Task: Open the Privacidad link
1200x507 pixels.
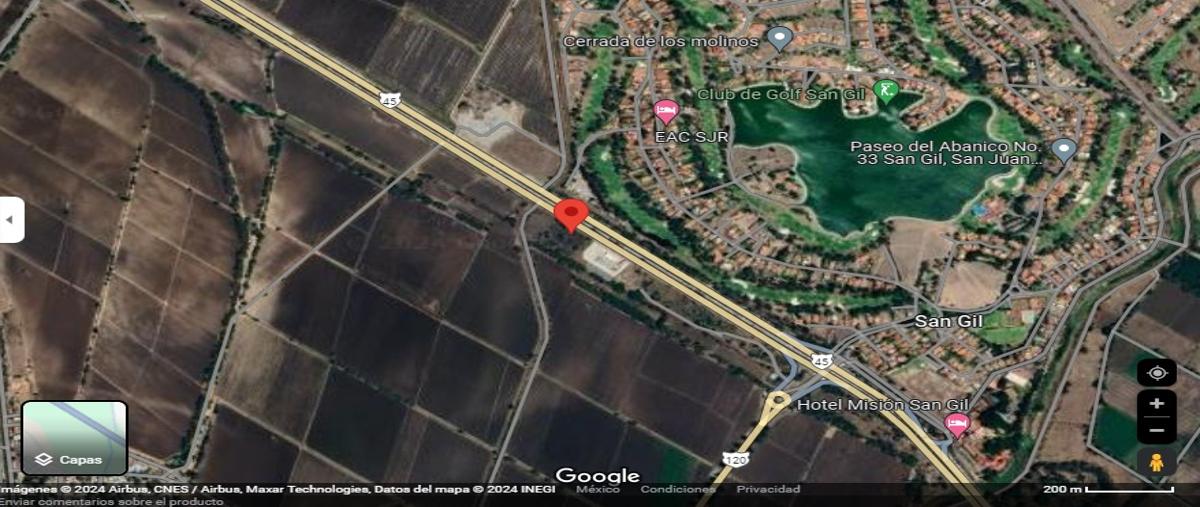Action: (768, 489)
